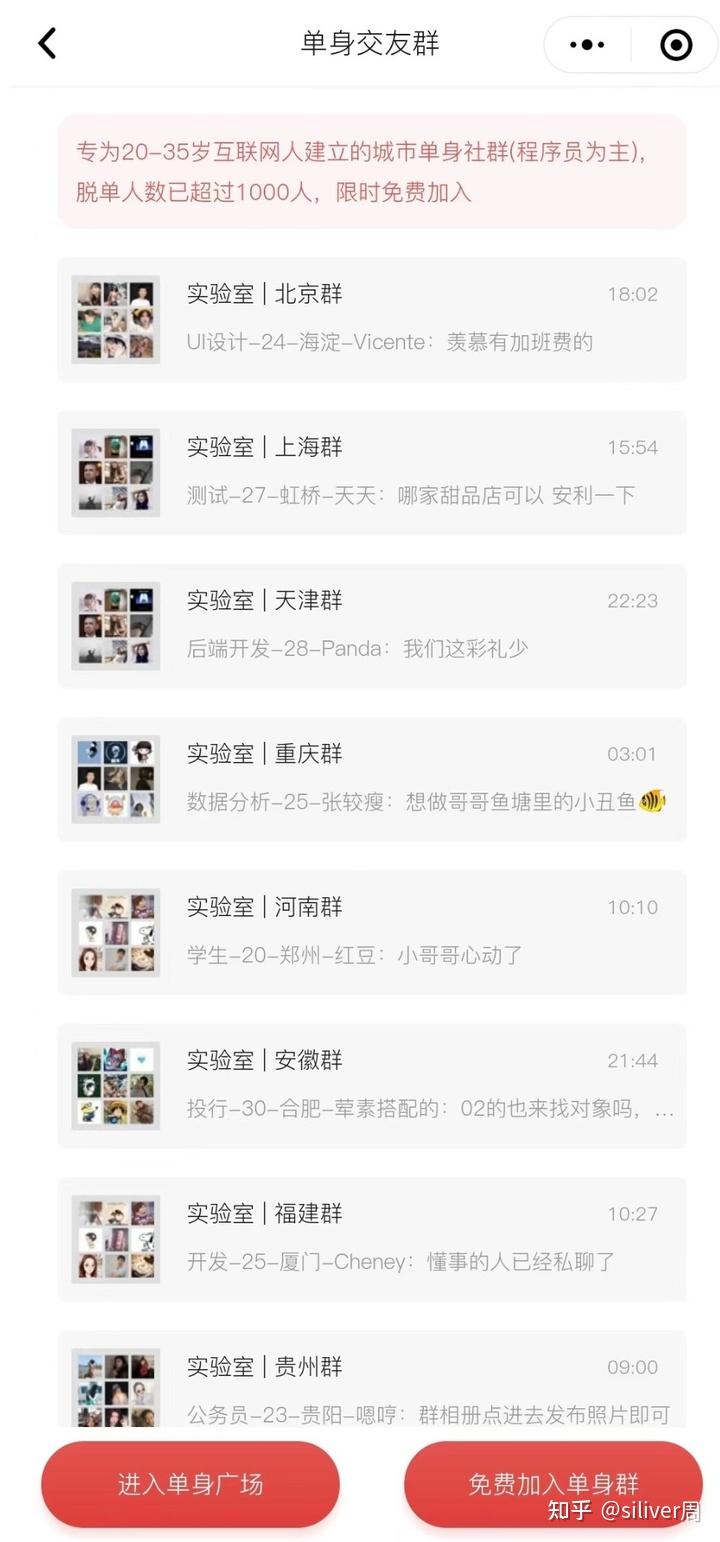Close the mini program with the circle button
Viewport: 720px width, 1542px height.
point(676,44)
